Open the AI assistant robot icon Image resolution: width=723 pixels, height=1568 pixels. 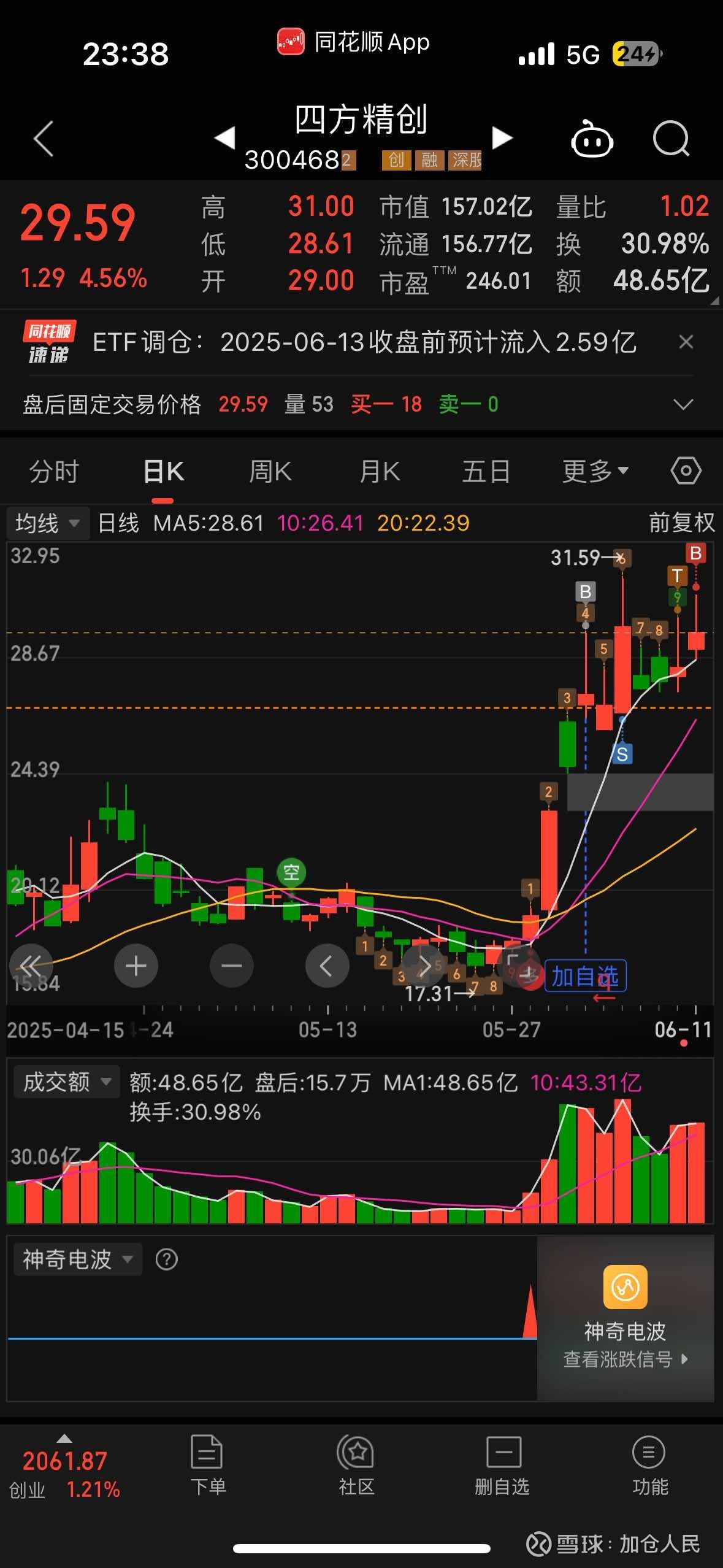592,140
